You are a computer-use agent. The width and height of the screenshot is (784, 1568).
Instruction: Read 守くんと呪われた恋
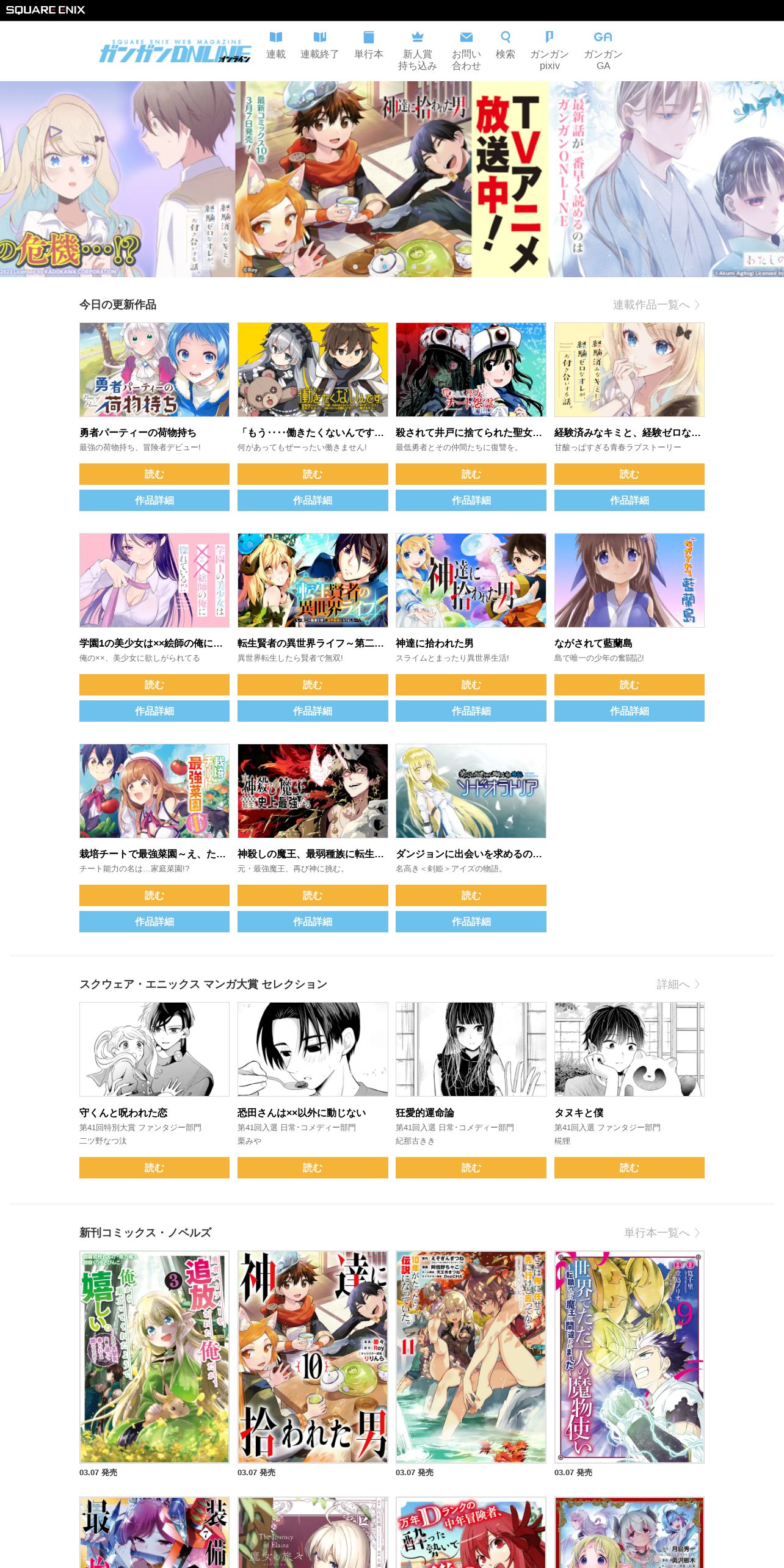(x=154, y=1167)
